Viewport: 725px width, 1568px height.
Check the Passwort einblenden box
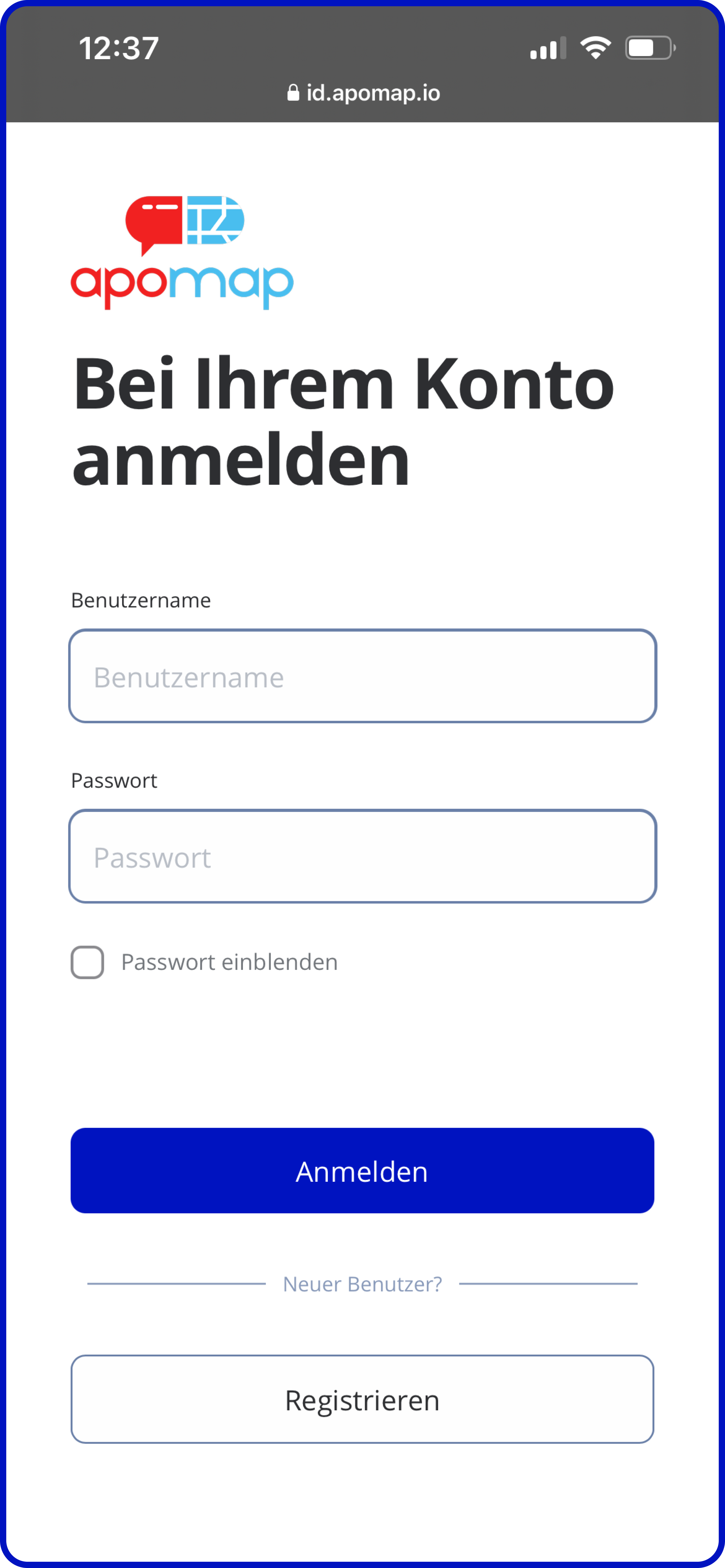pyautogui.click(x=88, y=962)
